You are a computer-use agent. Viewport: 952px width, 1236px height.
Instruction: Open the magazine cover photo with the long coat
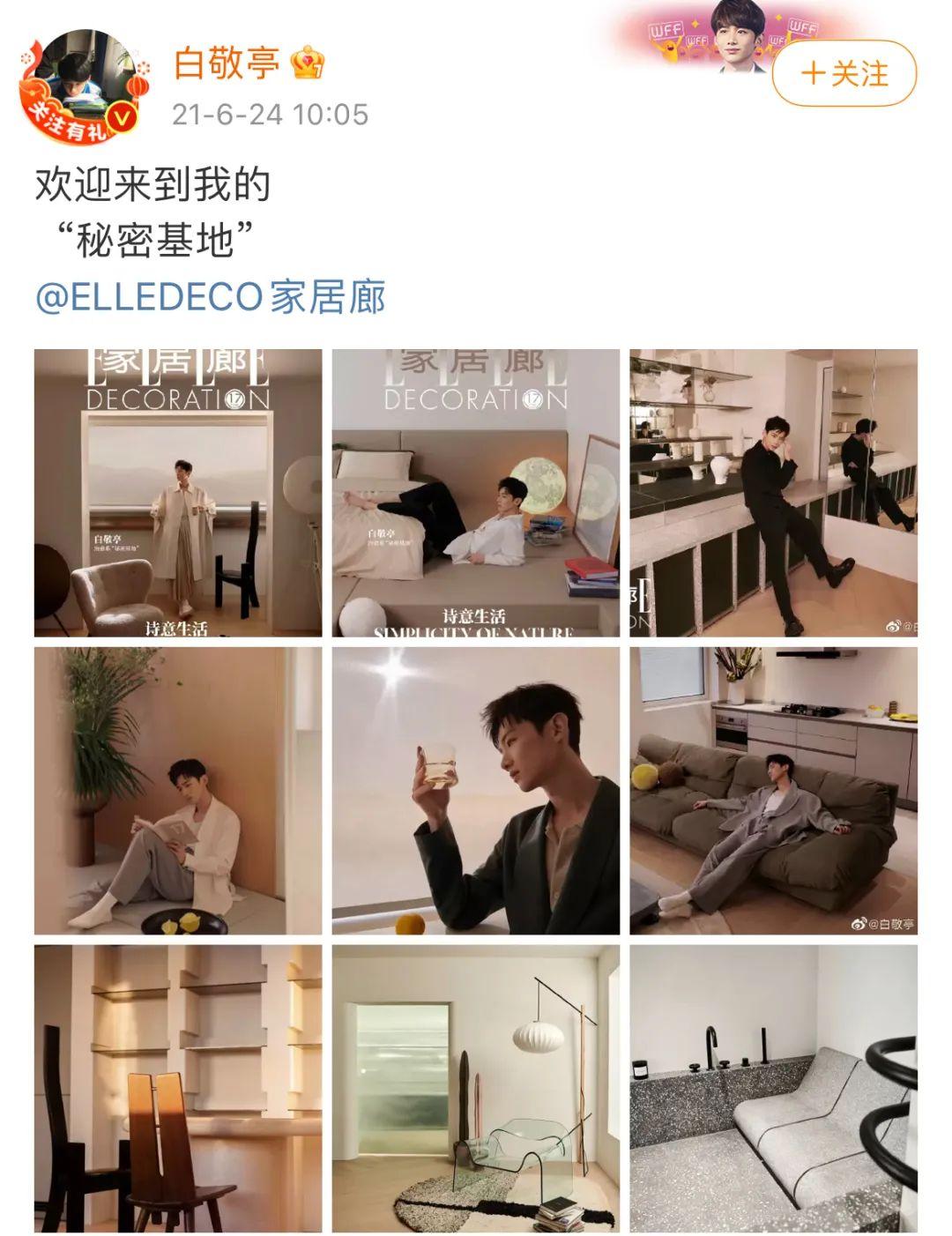178,493
